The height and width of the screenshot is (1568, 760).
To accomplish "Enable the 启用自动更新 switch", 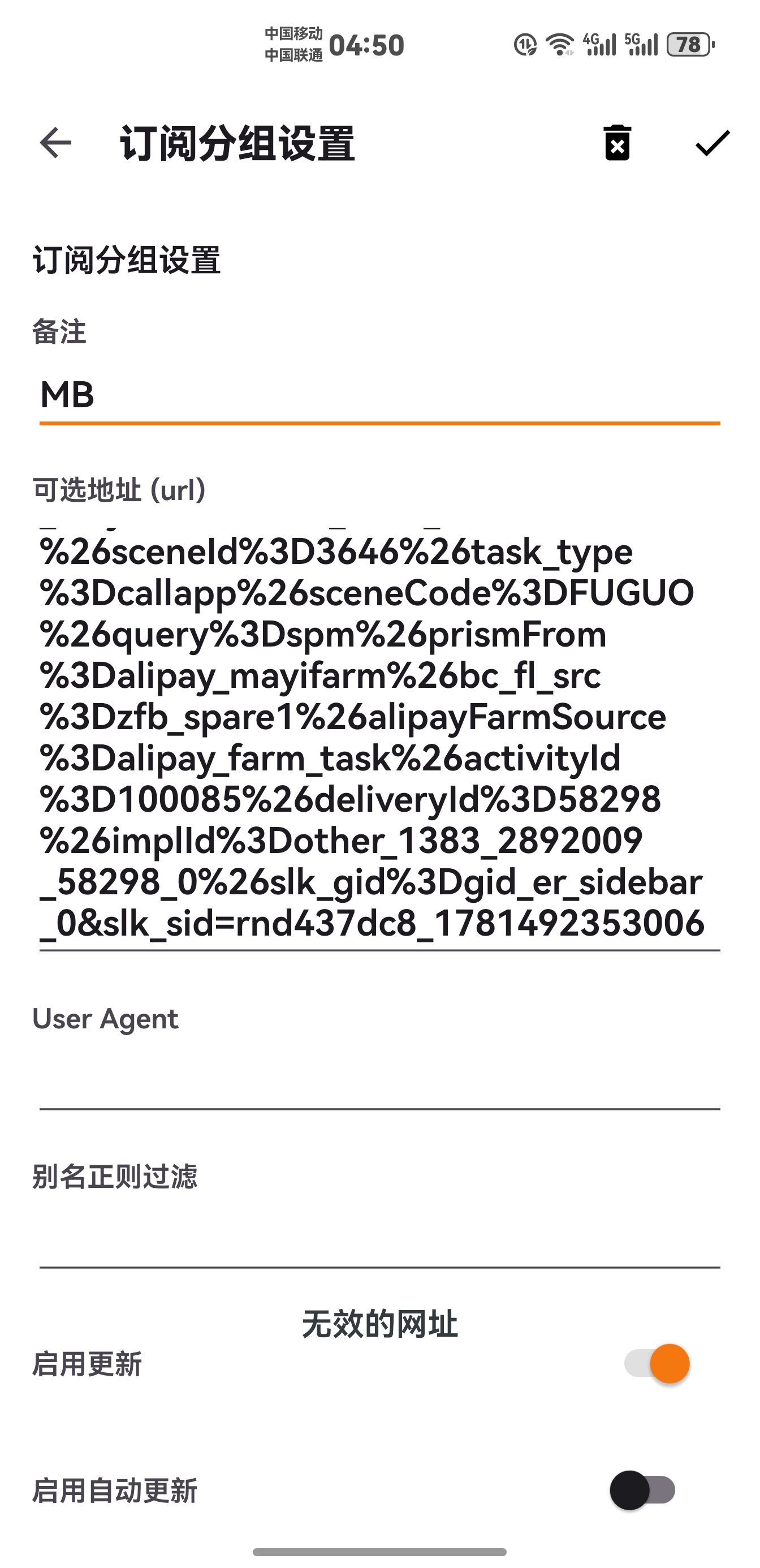I will tap(642, 1491).
